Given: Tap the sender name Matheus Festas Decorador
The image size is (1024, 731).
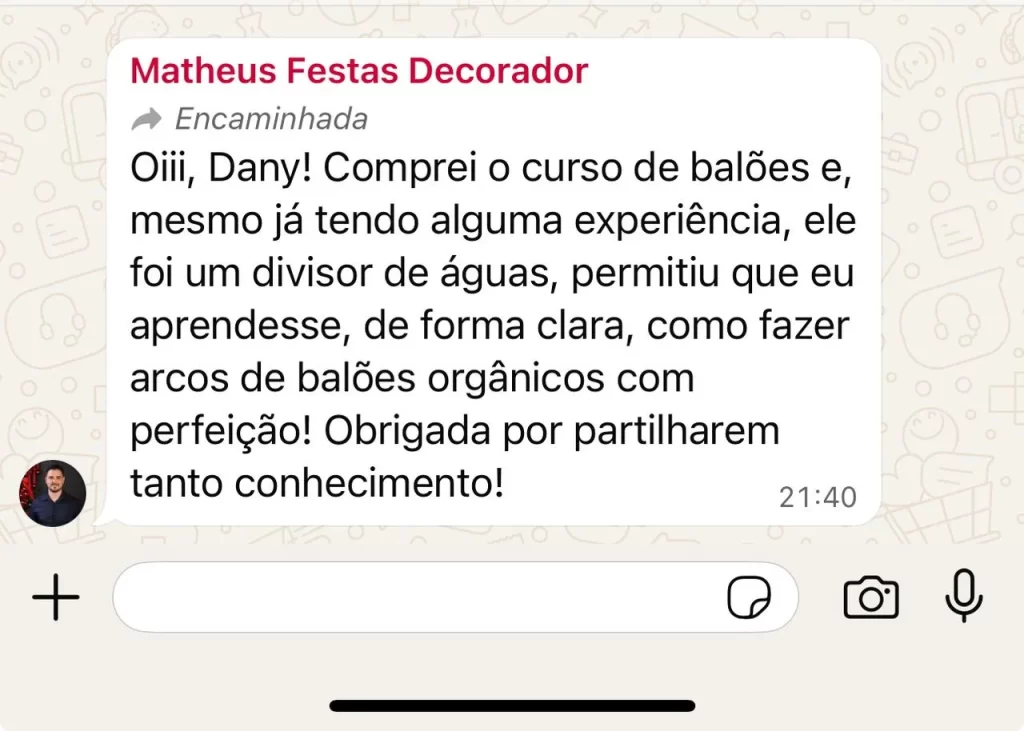Looking at the screenshot, I should [x=359, y=71].
